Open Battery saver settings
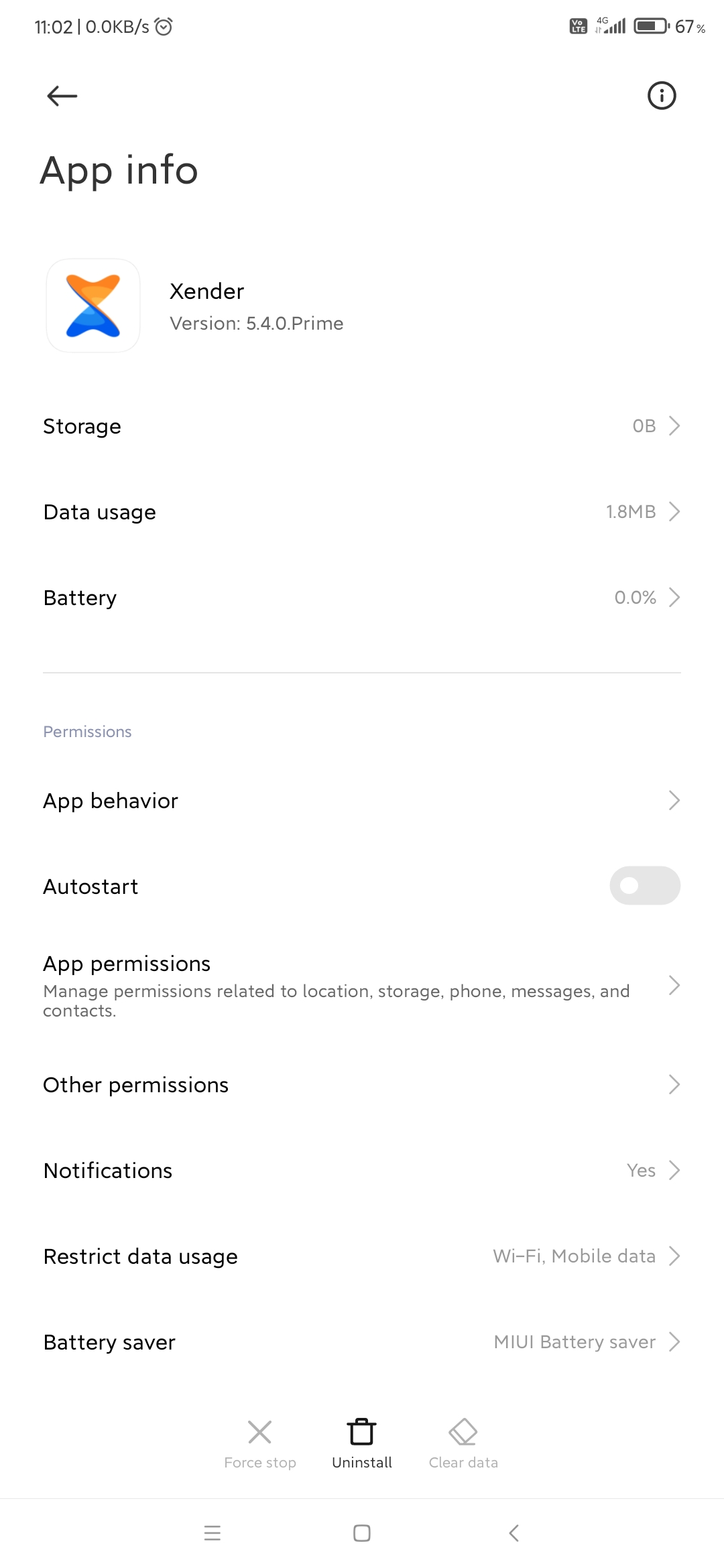This screenshot has width=724, height=1568. click(362, 1342)
